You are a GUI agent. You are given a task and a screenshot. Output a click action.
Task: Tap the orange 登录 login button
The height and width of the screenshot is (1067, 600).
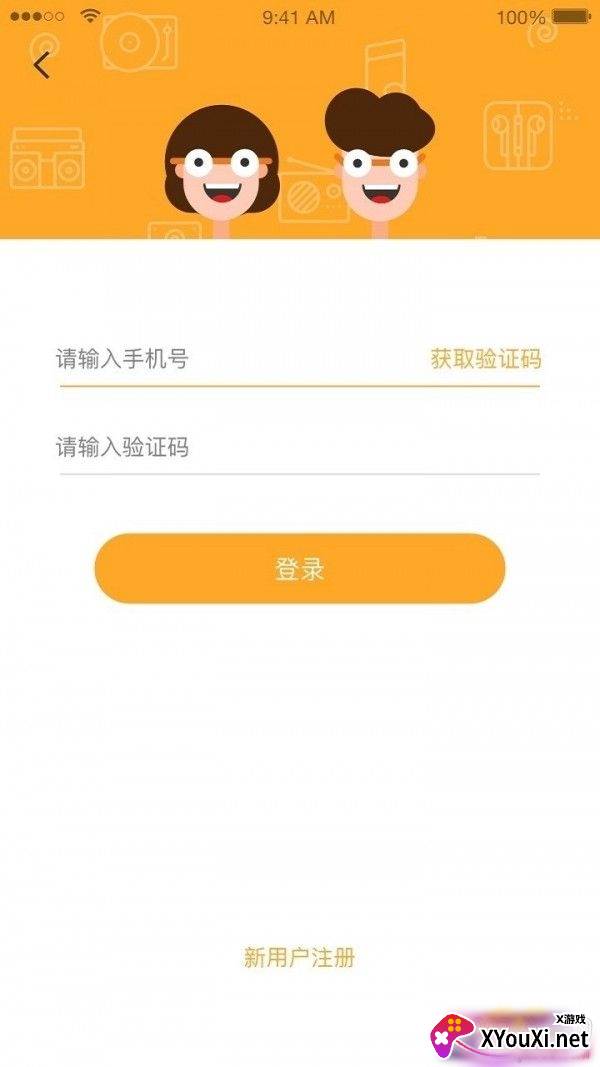[x=300, y=569]
